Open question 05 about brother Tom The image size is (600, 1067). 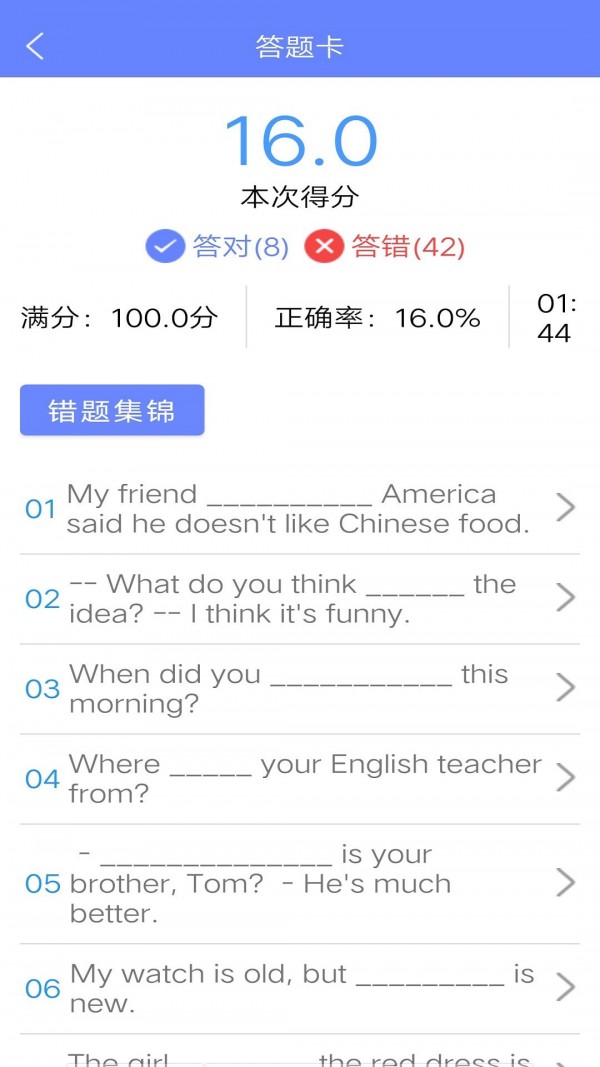click(300, 883)
